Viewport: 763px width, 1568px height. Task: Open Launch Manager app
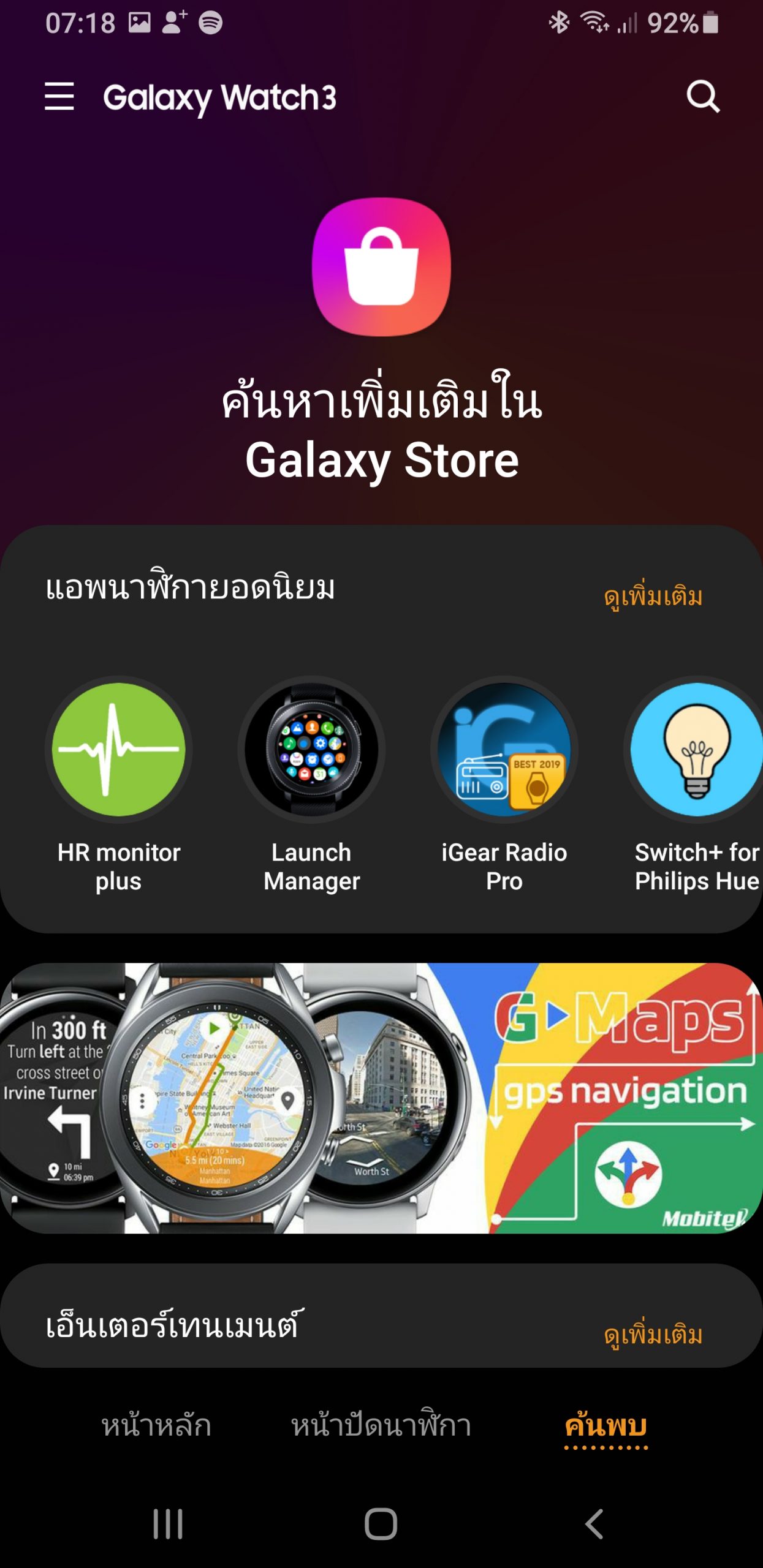[312, 785]
